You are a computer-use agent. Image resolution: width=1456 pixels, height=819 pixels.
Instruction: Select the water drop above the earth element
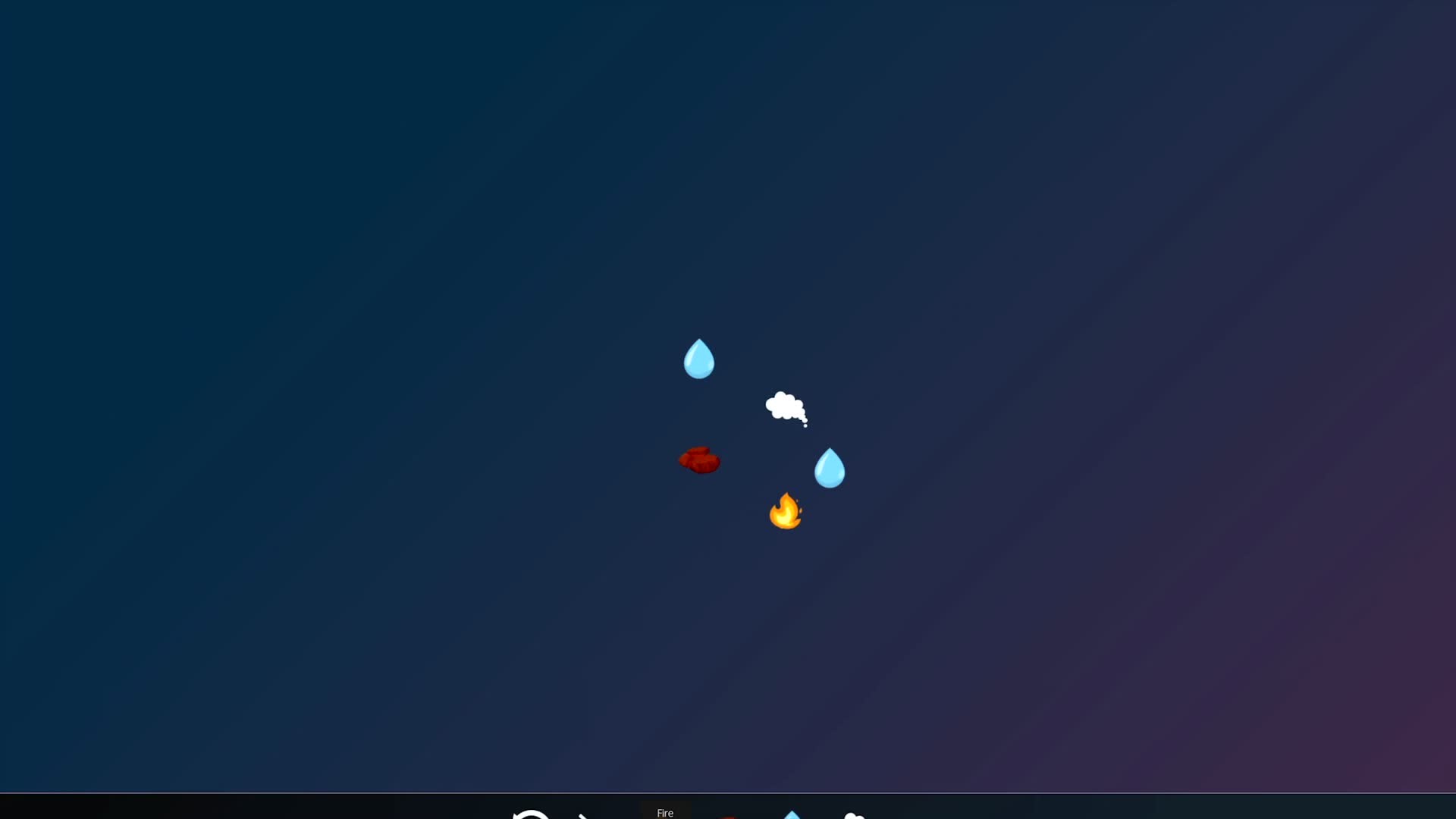tap(698, 359)
